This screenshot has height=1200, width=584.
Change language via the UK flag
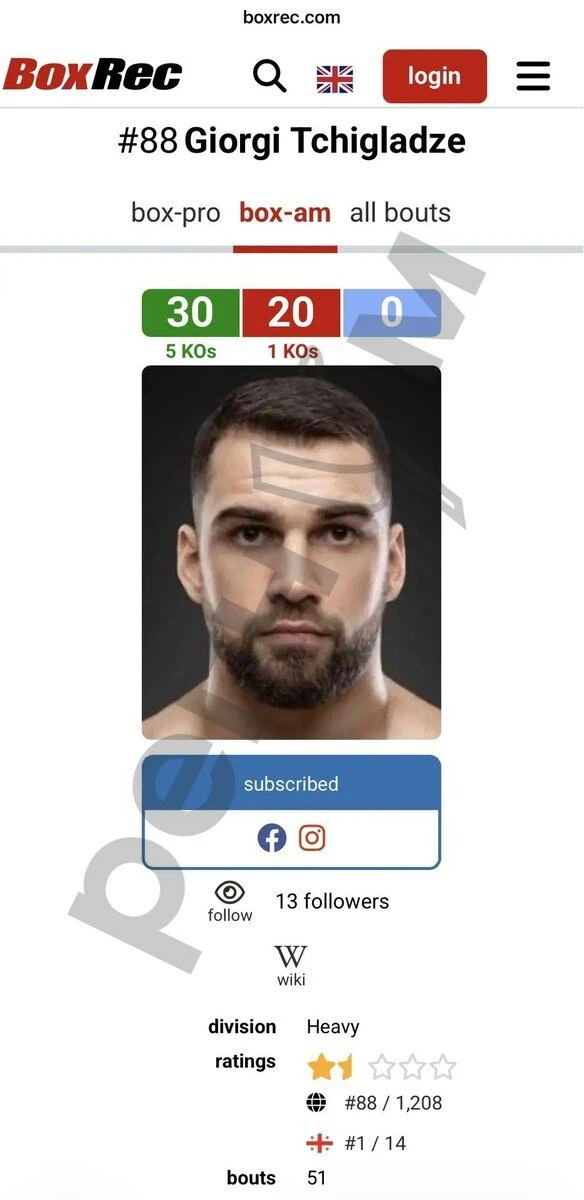[x=335, y=79]
